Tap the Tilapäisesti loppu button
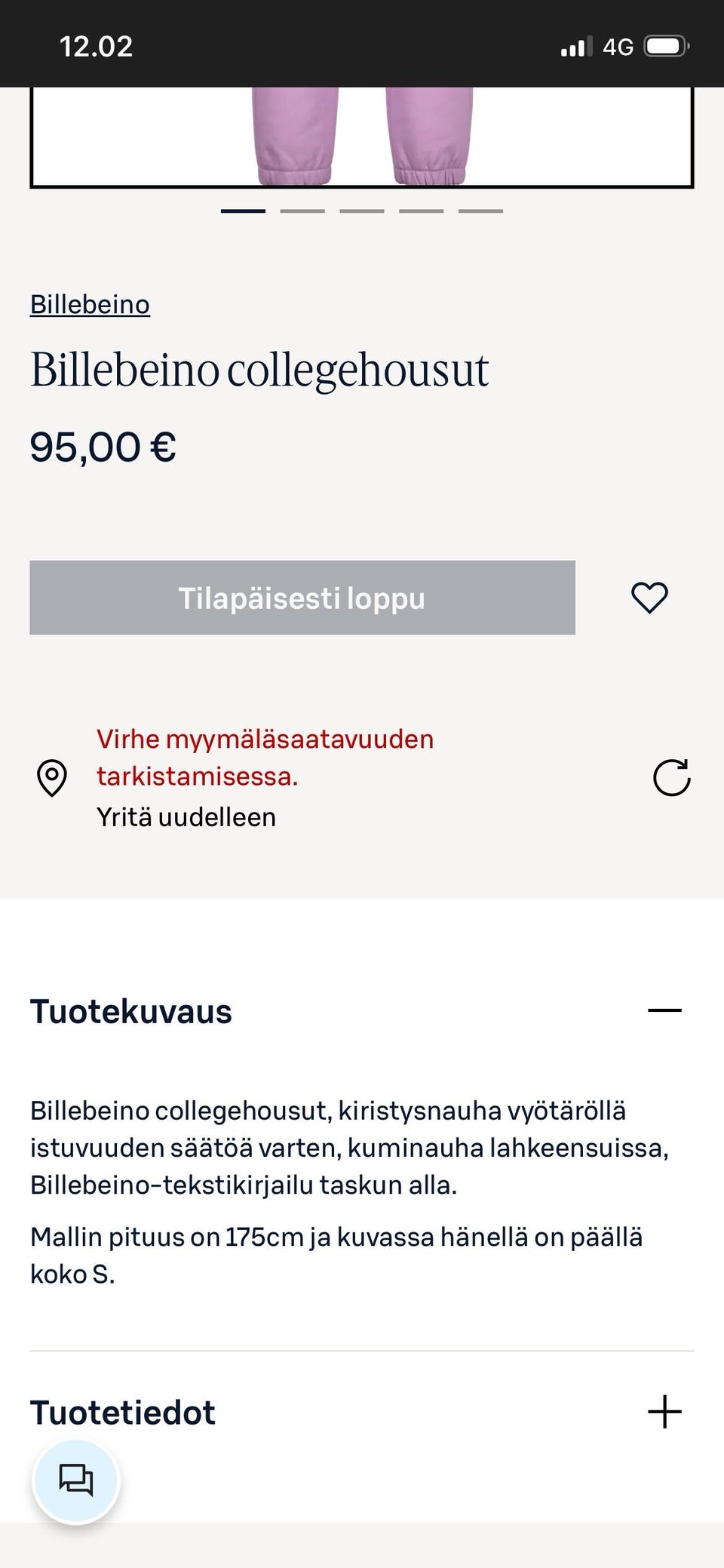This screenshot has width=724, height=1568. click(x=302, y=598)
